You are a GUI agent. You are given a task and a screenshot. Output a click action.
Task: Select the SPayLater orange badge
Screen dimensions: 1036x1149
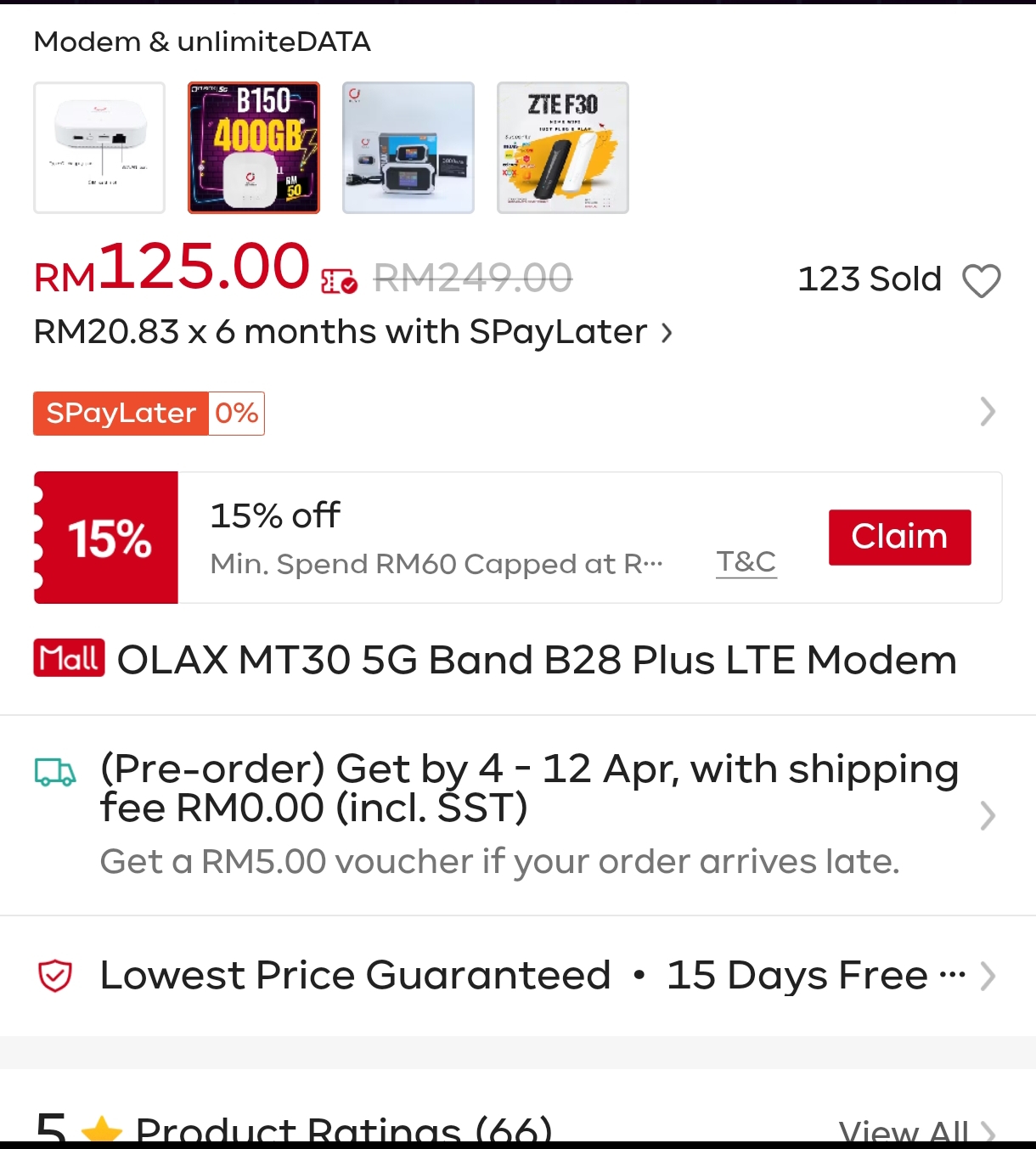120,414
